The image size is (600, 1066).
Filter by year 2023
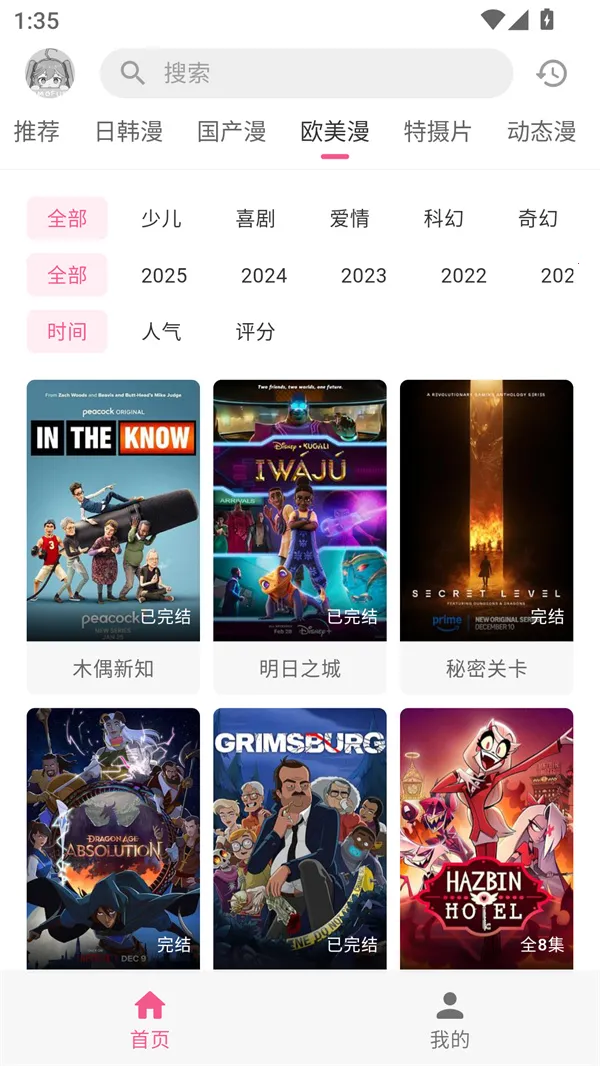pyautogui.click(x=364, y=275)
